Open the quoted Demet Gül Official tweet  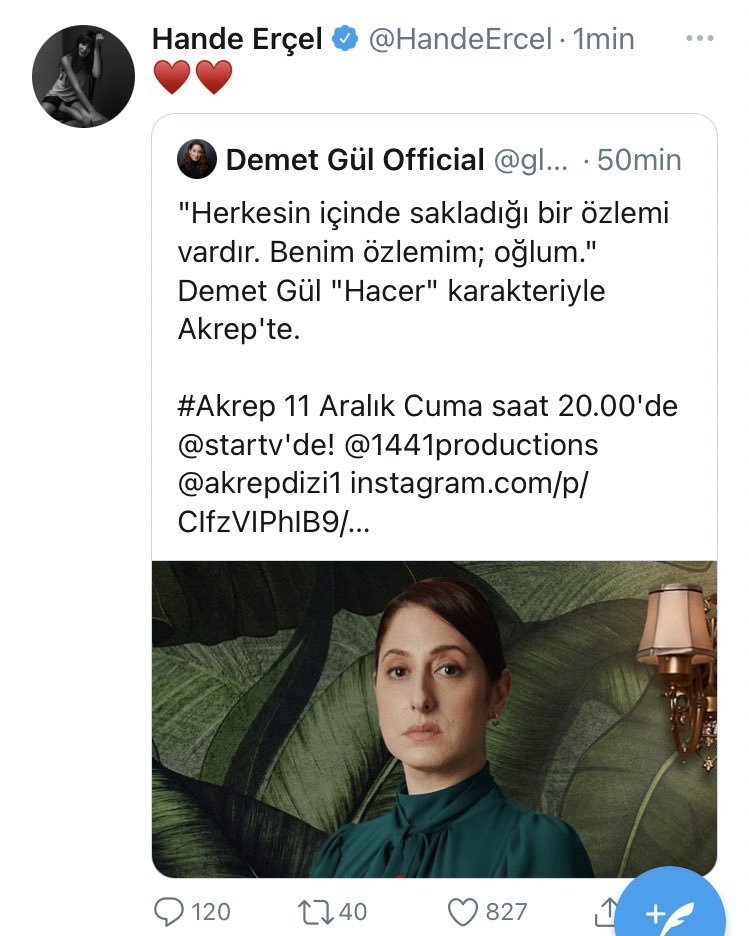coord(434,495)
